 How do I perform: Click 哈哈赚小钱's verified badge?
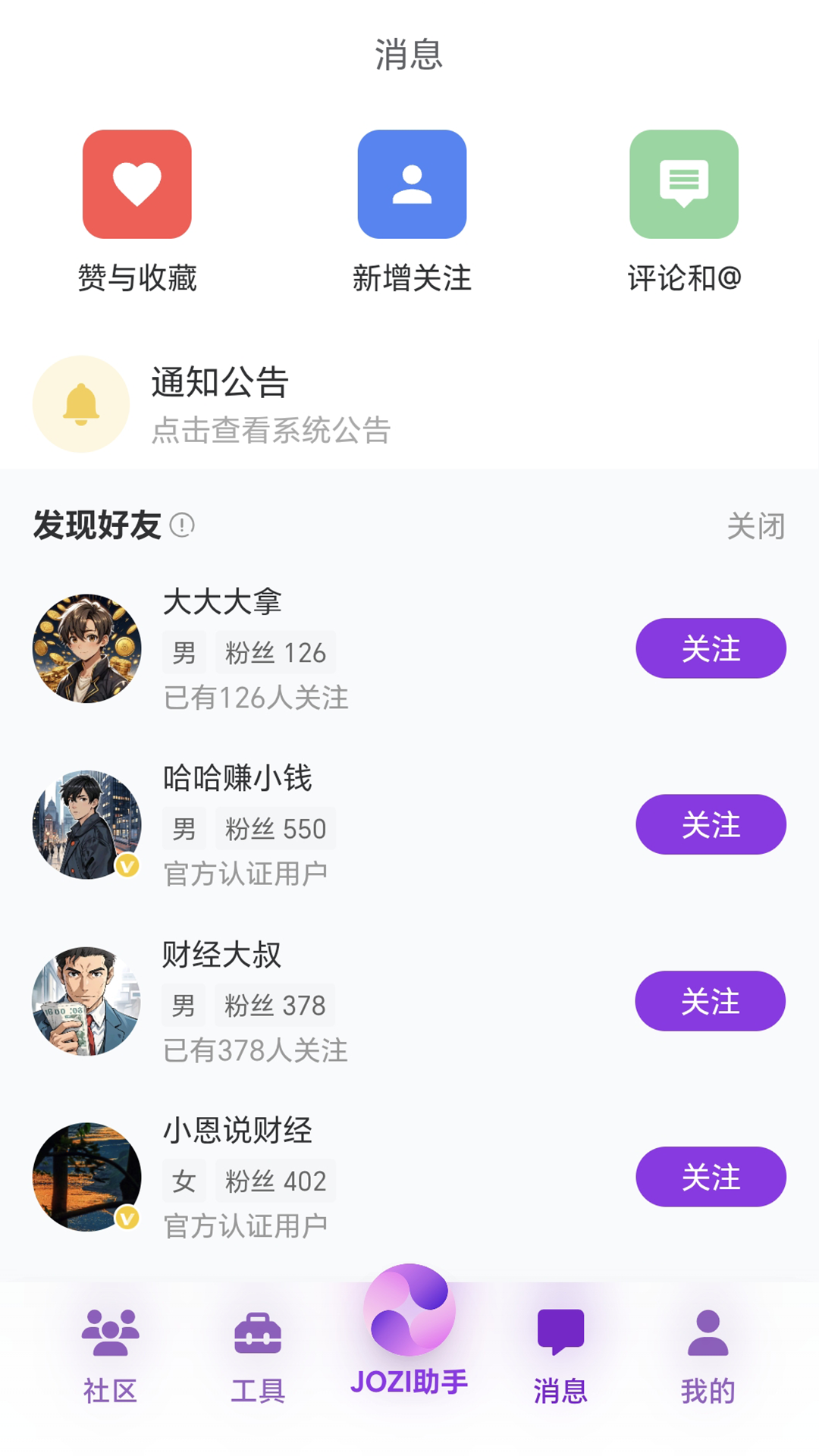click(127, 865)
